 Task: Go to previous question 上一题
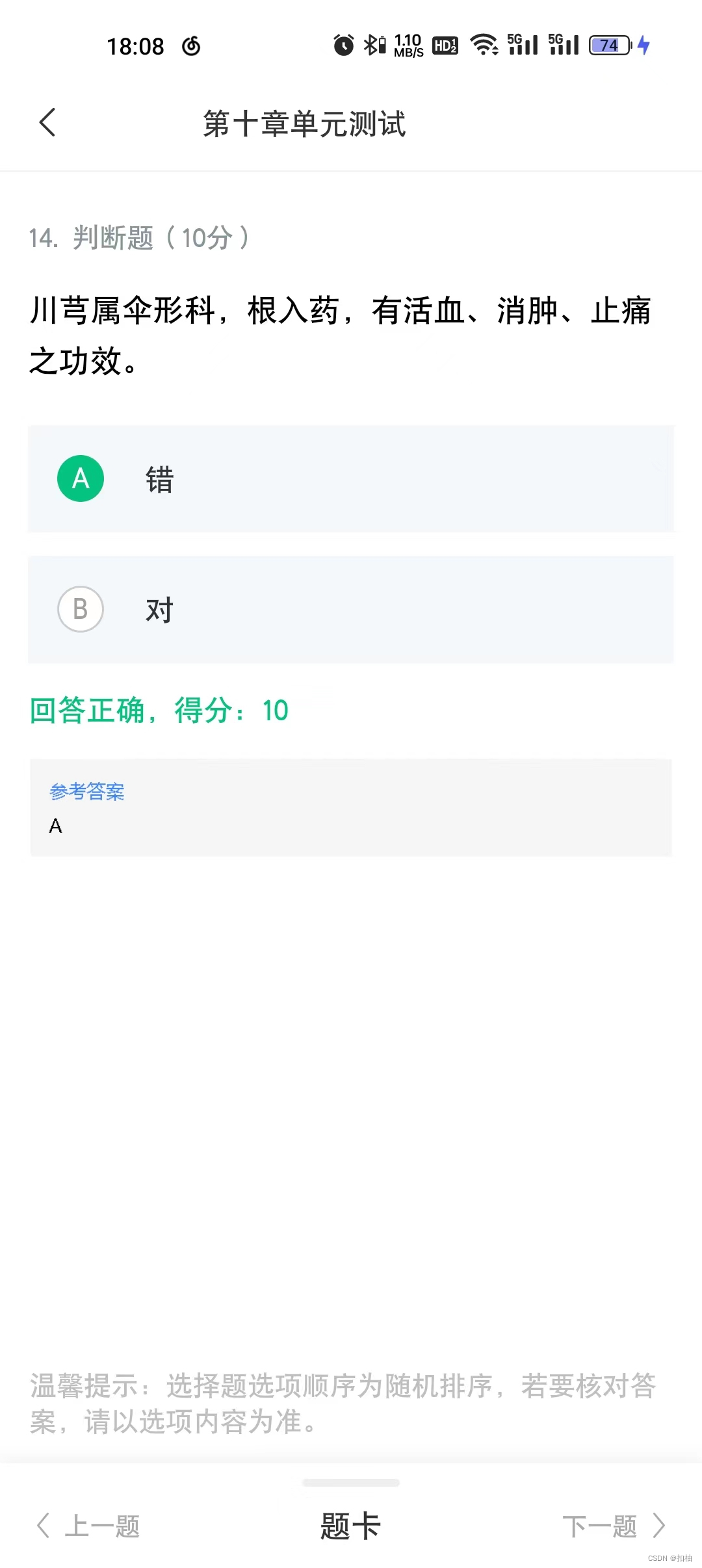tap(88, 1525)
